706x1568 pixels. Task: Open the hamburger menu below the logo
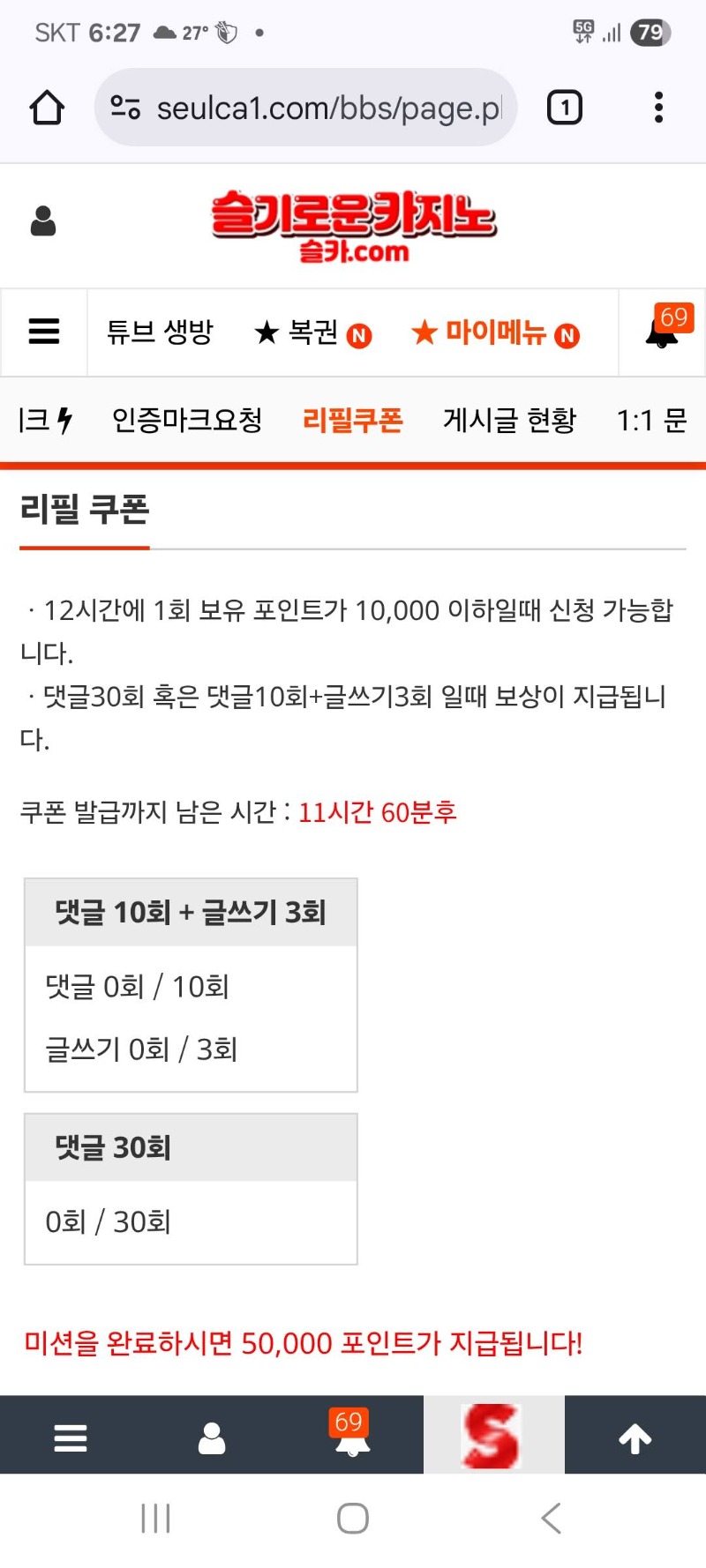(x=44, y=332)
